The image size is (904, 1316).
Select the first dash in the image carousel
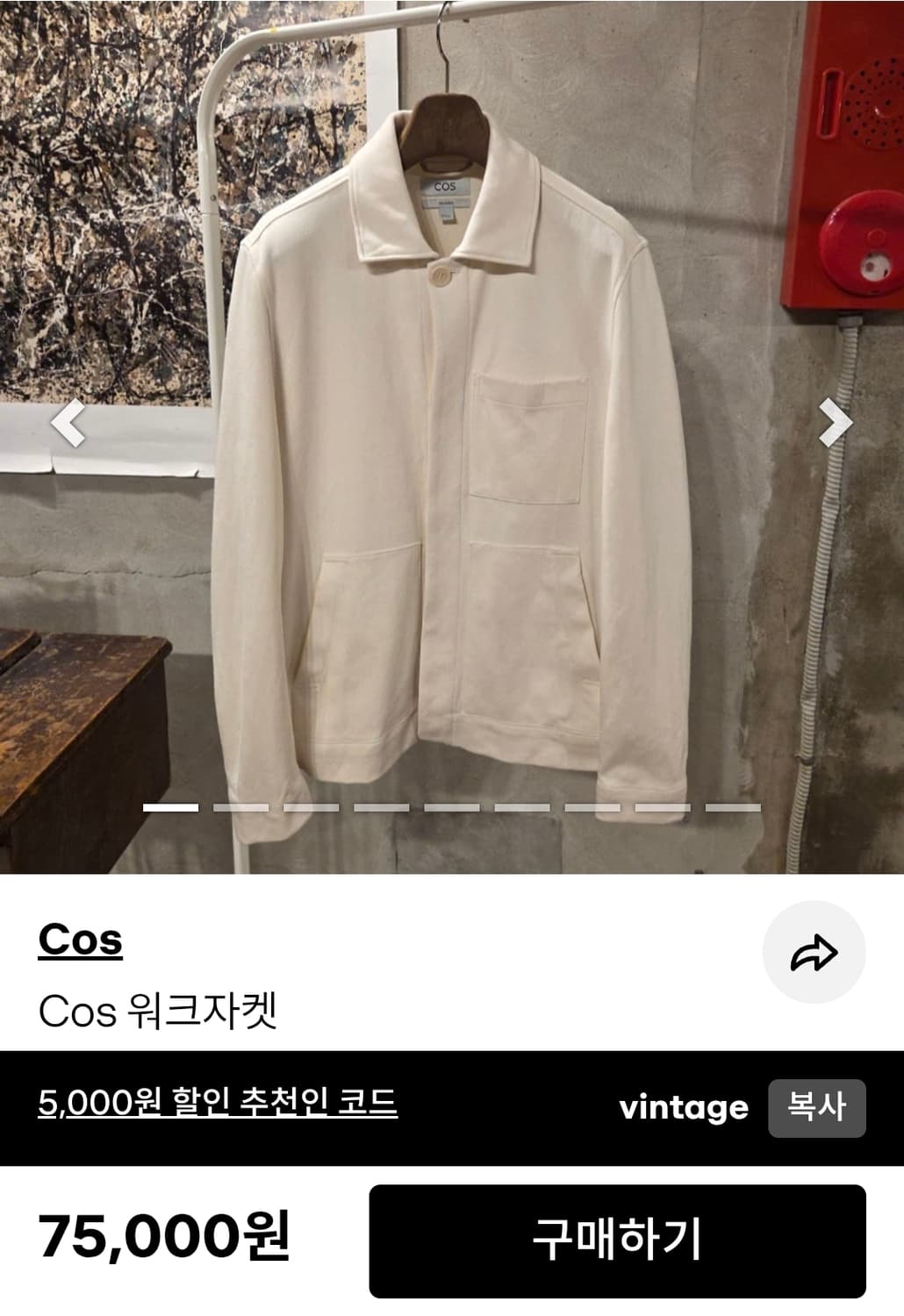(x=171, y=809)
